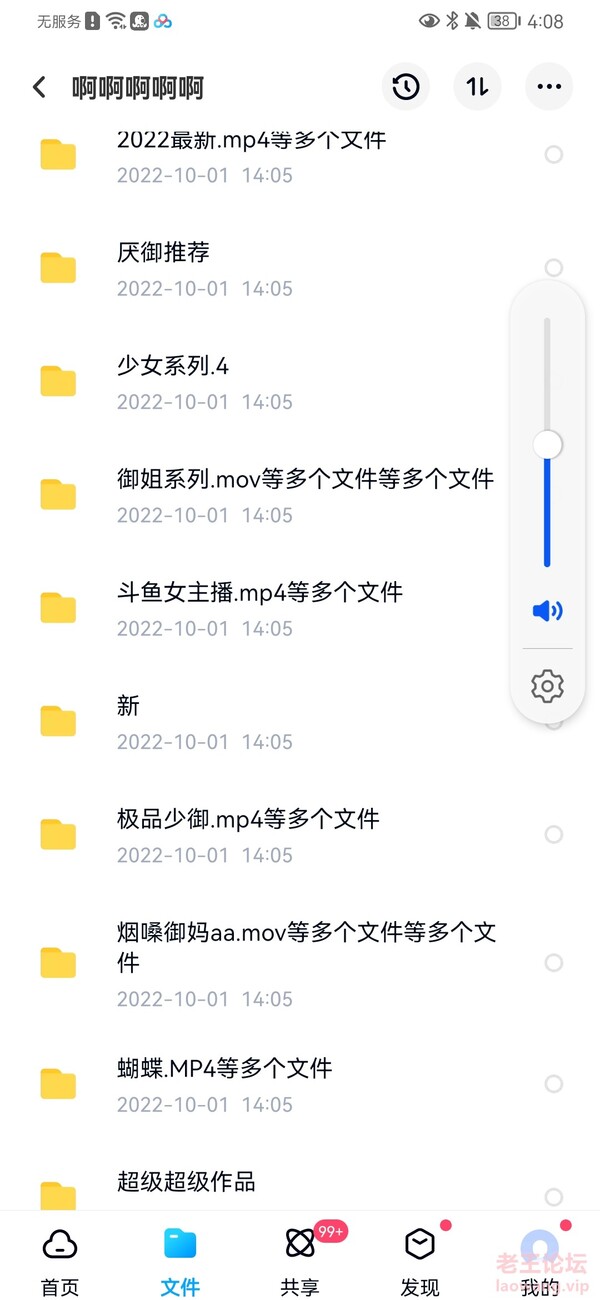
Task: Open the three-dot overflow menu
Action: point(549,87)
